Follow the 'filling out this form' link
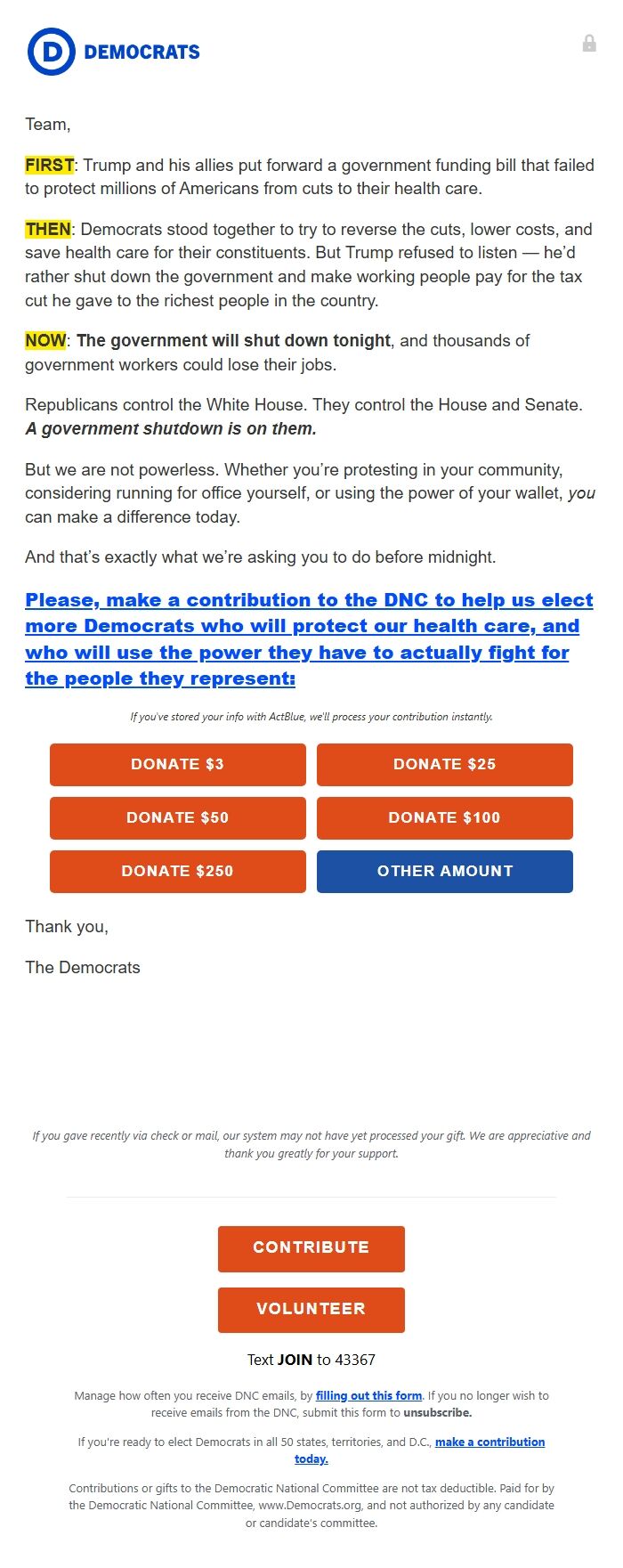The height and width of the screenshot is (1568, 623). [368, 1395]
